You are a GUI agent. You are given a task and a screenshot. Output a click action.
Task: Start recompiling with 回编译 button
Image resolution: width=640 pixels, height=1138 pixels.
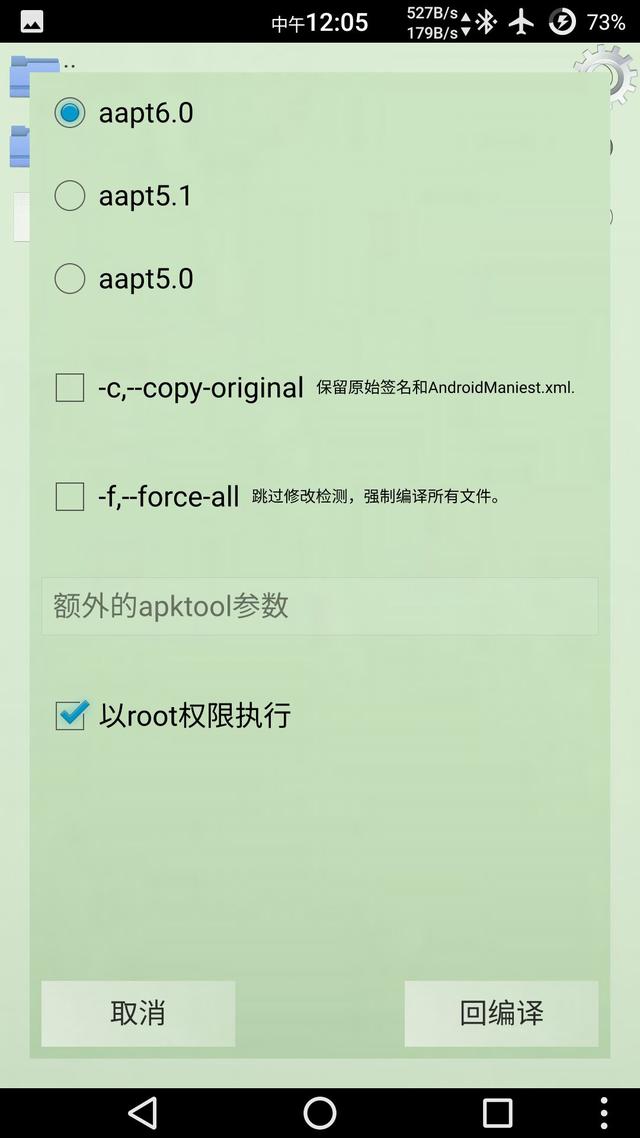501,1013
